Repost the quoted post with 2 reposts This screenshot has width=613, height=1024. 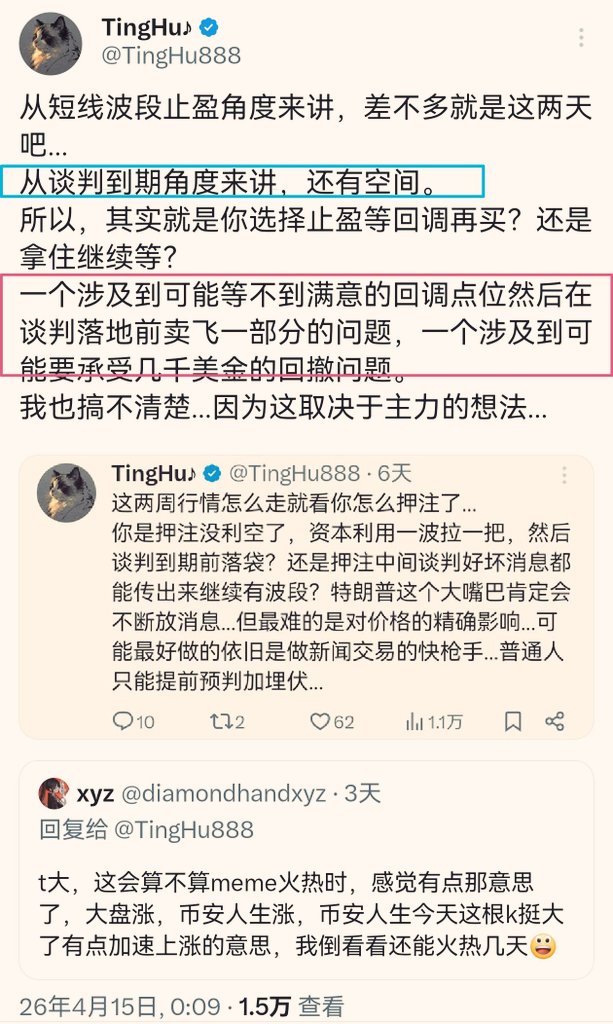coord(227,721)
